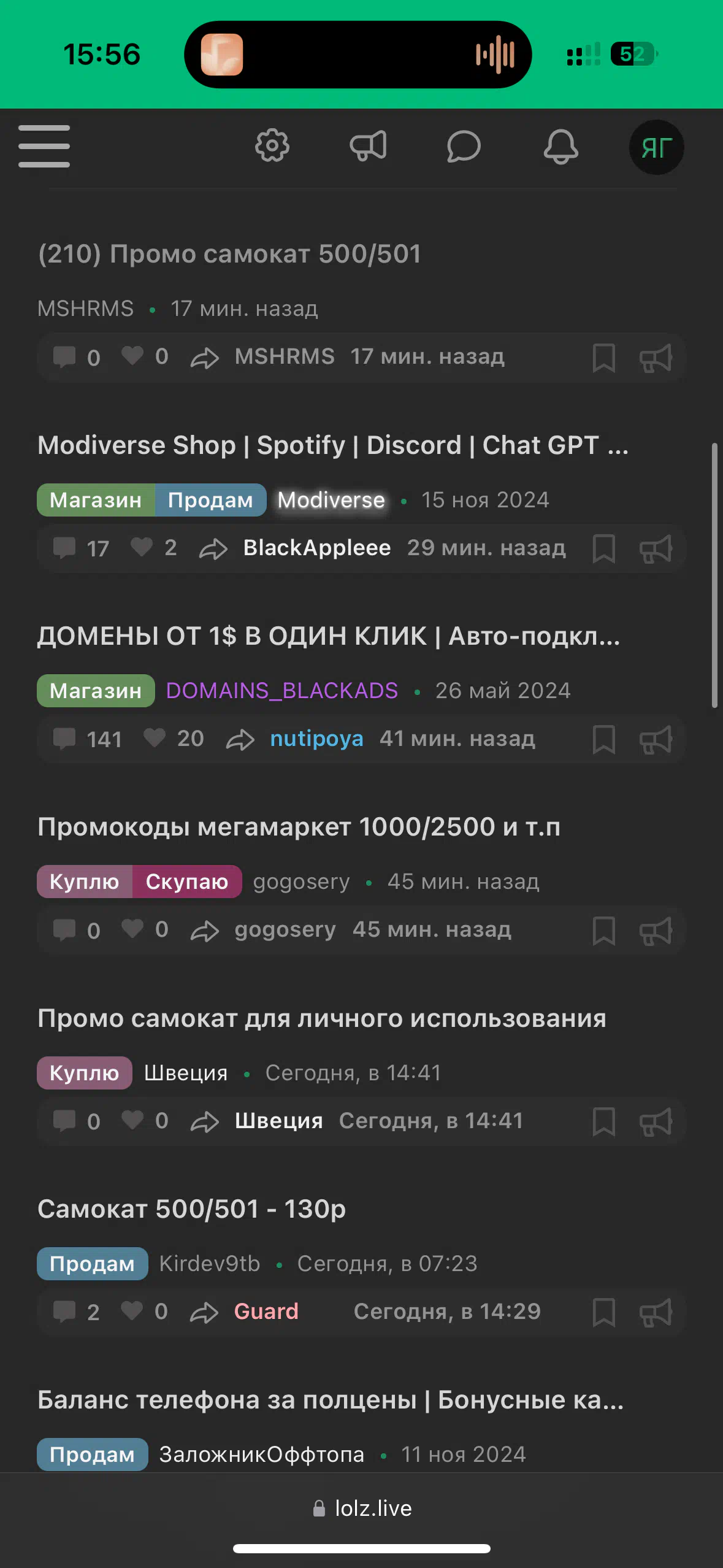This screenshot has width=723, height=1568.
Task: Open the settings gear icon
Action: (x=272, y=146)
